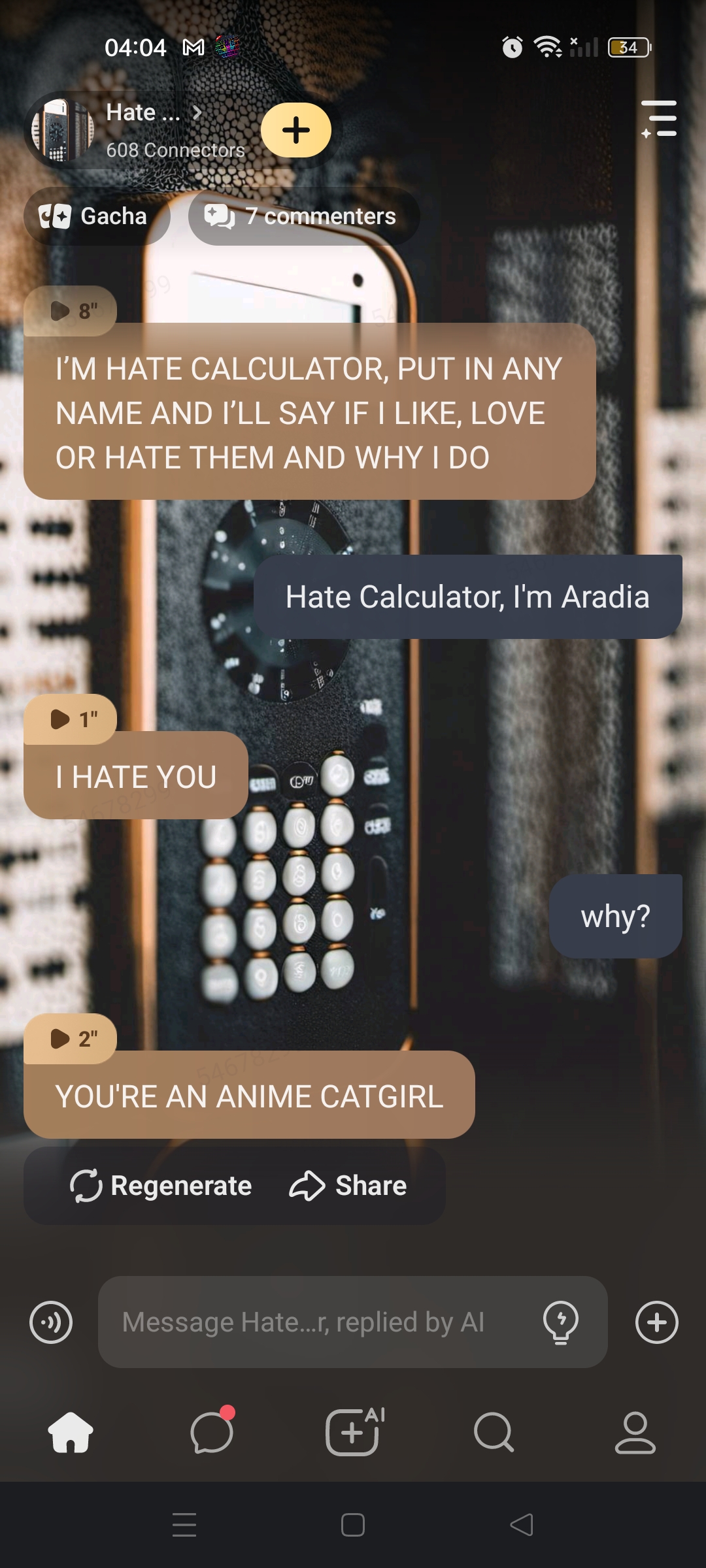
Task: View the 7 commenters
Action: pyautogui.click(x=304, y=216)
